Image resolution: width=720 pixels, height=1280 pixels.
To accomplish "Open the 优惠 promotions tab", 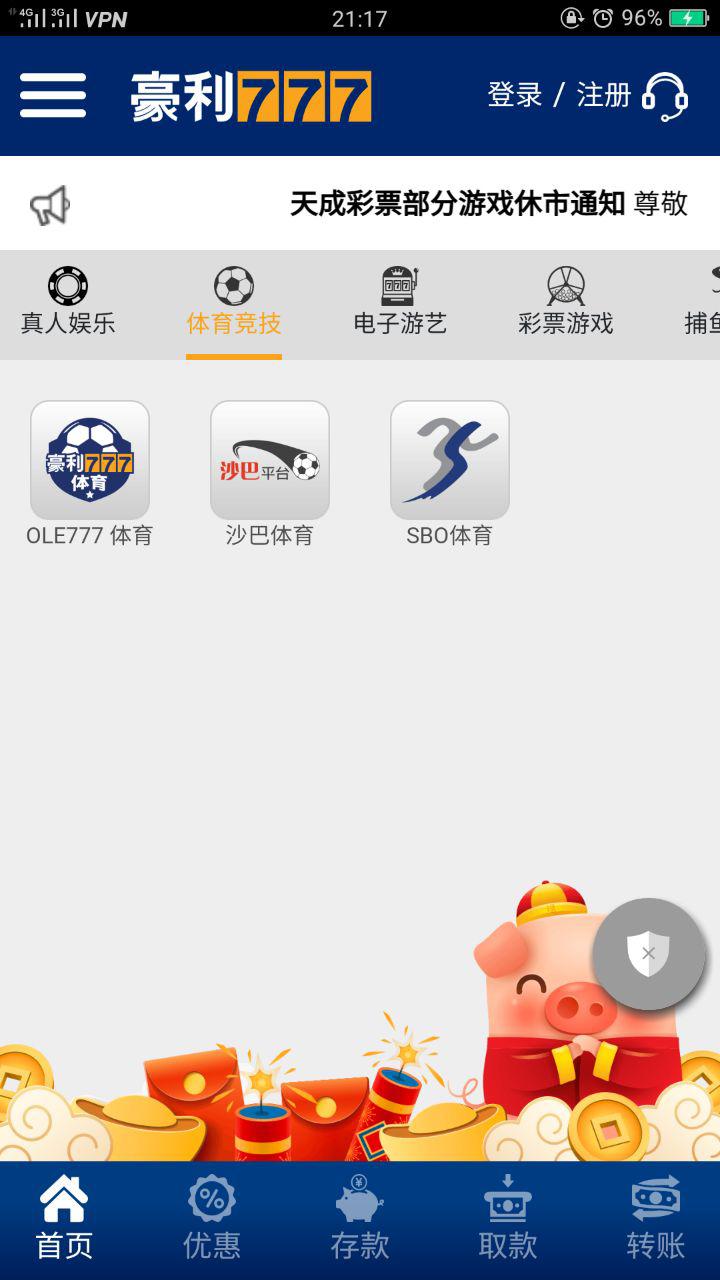I will pyautogui.click(x=212, y=1218).
